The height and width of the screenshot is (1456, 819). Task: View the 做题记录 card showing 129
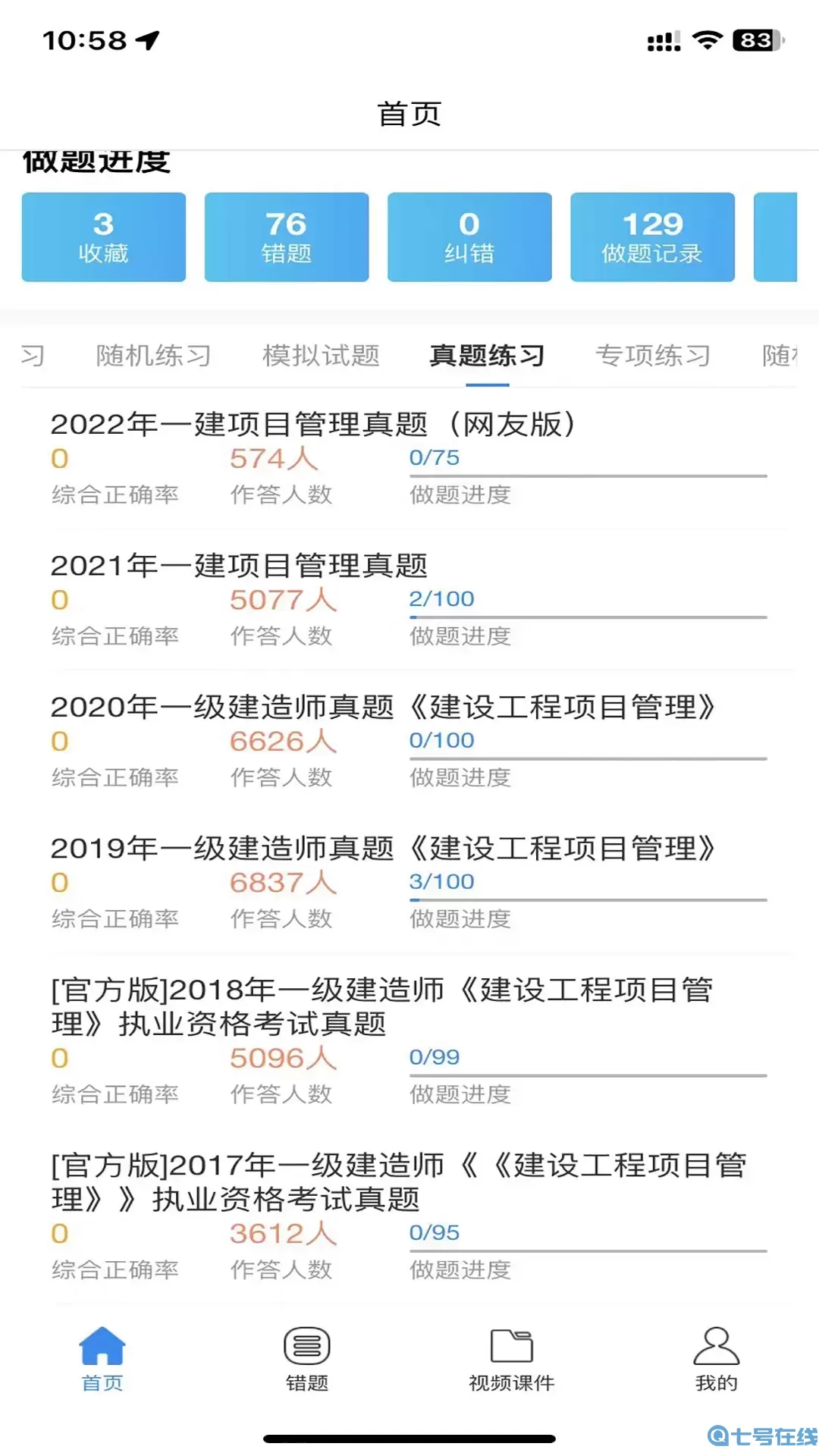(x=653, y=236)
